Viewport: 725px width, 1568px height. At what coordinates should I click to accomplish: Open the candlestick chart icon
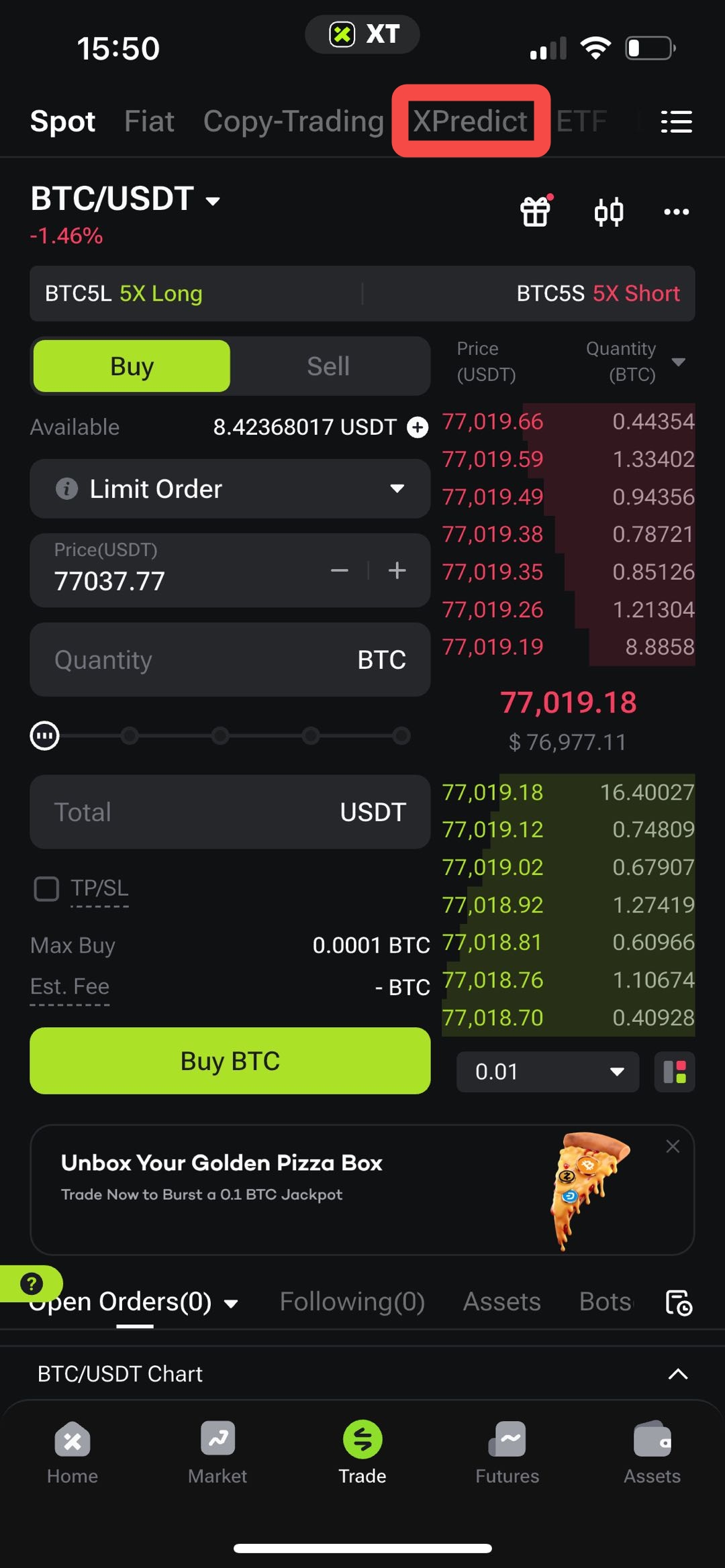tap(609, 212)
